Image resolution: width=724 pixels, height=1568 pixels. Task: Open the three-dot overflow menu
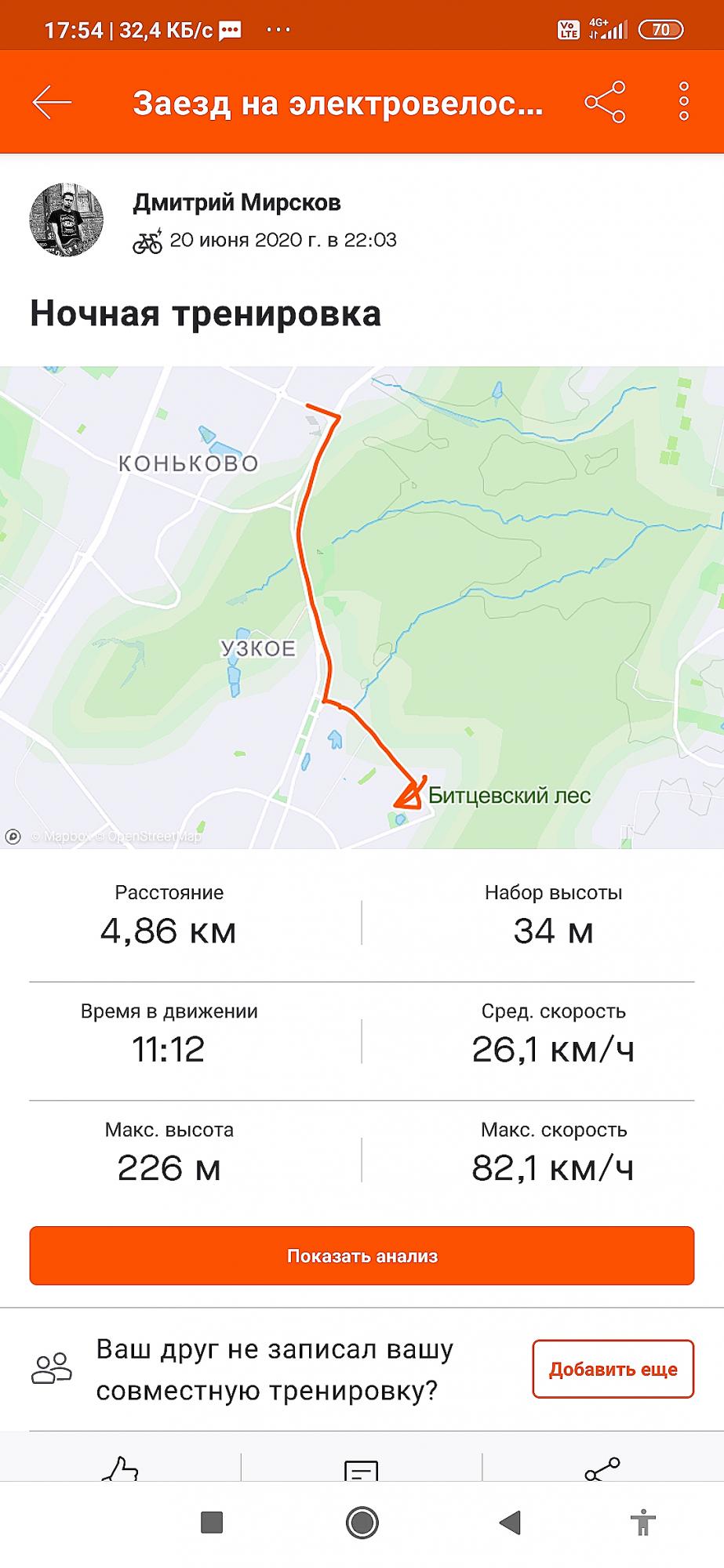pyautogui.click(x=684, y=102)
